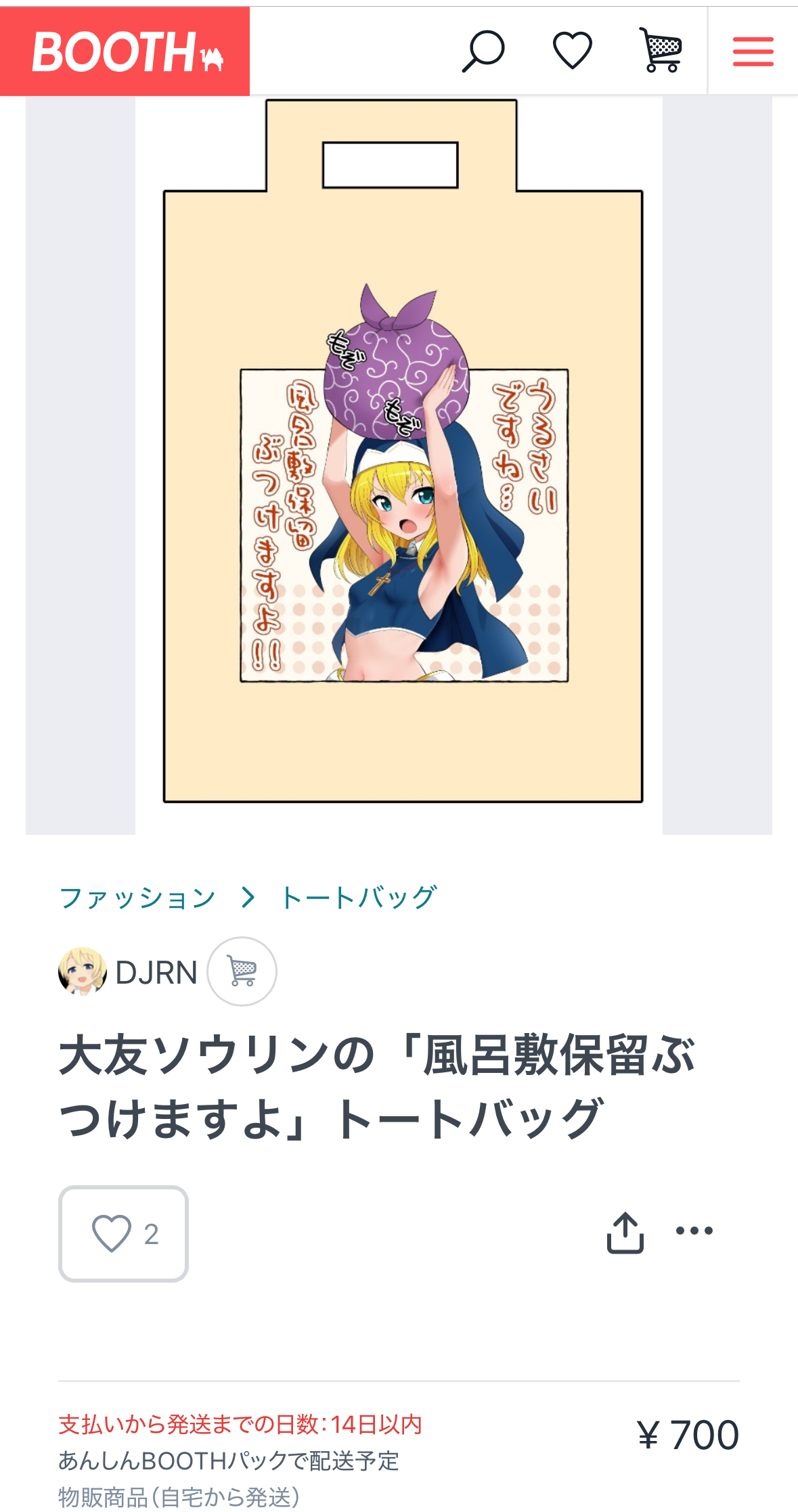Tap the cart badge beside DJRN
The image size is (798, 1512).
coord(242,971)
